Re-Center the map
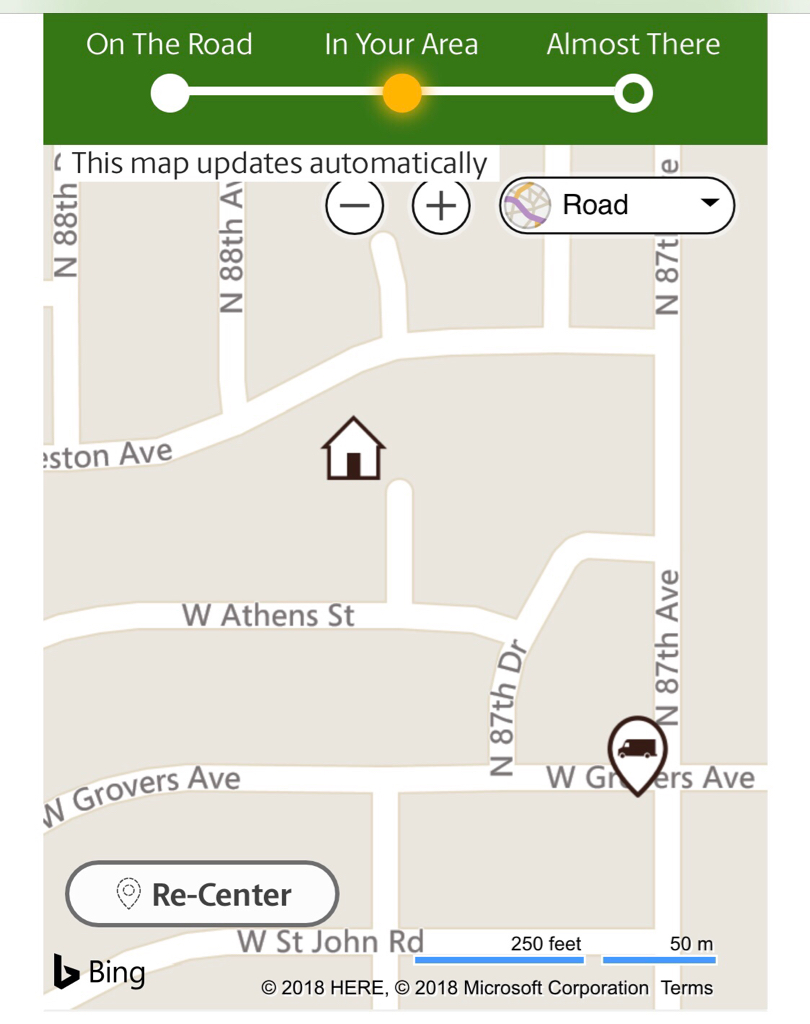810x1024 pixels. tap(202, 894)
